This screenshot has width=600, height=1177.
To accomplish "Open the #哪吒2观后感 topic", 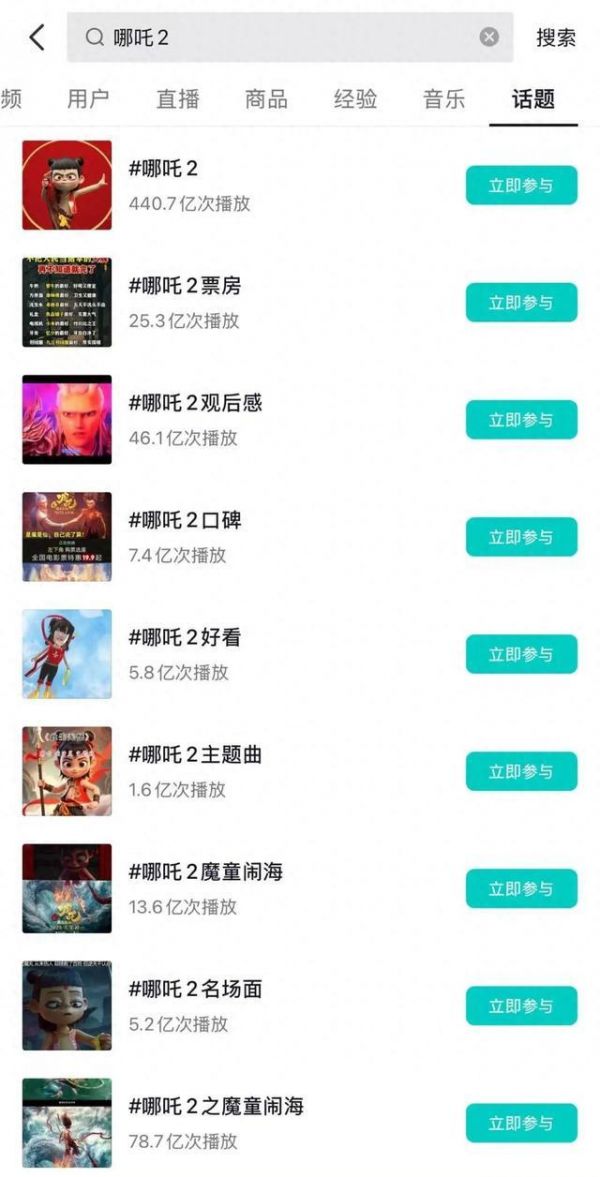I will click(x=195, y=404).
